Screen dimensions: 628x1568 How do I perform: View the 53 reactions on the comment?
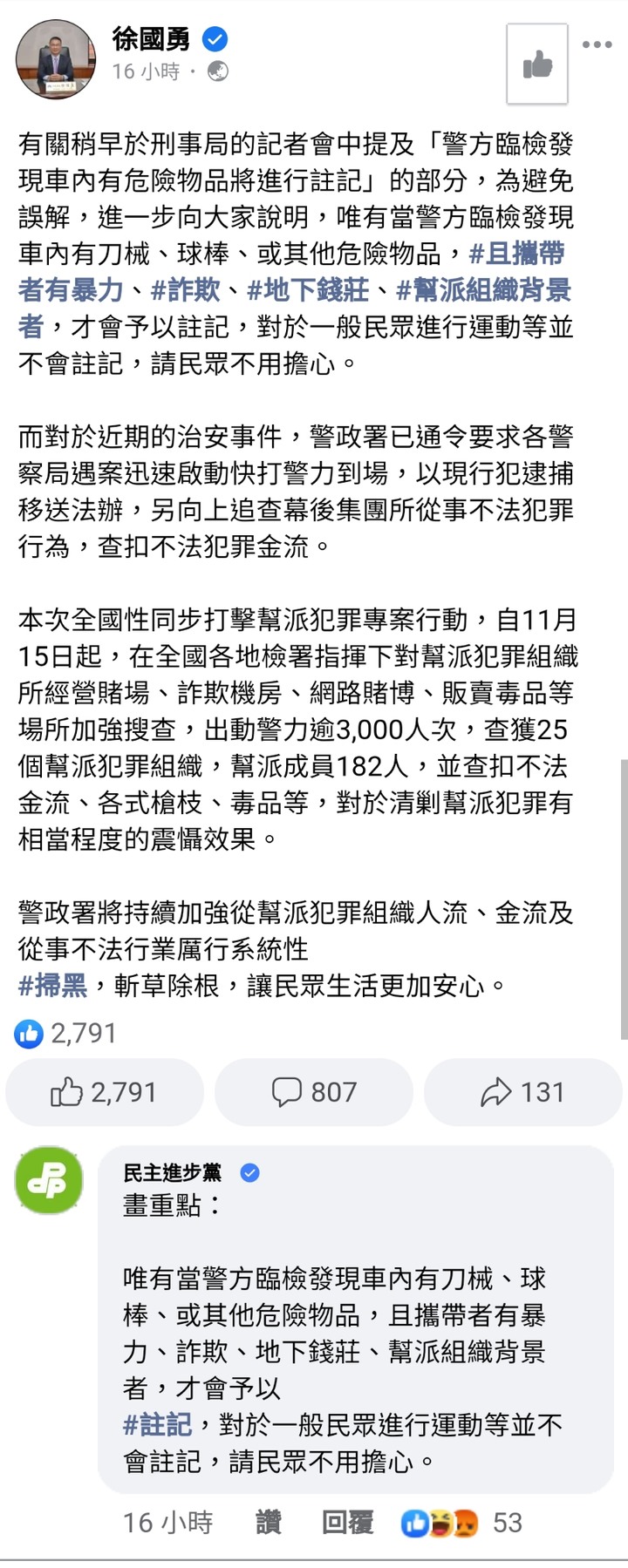tap(461, 1523)
